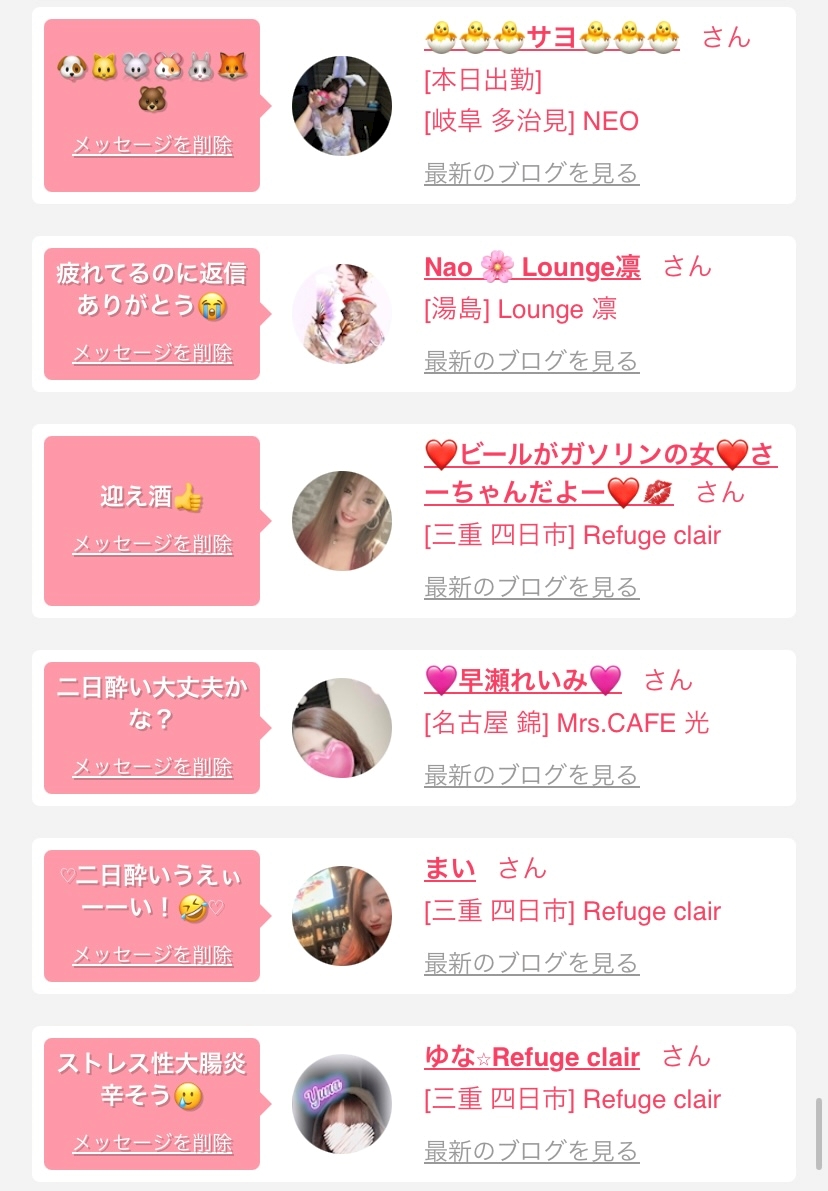View latest blog of ゆな☆Refuge clair

[x=531, y=1151]
